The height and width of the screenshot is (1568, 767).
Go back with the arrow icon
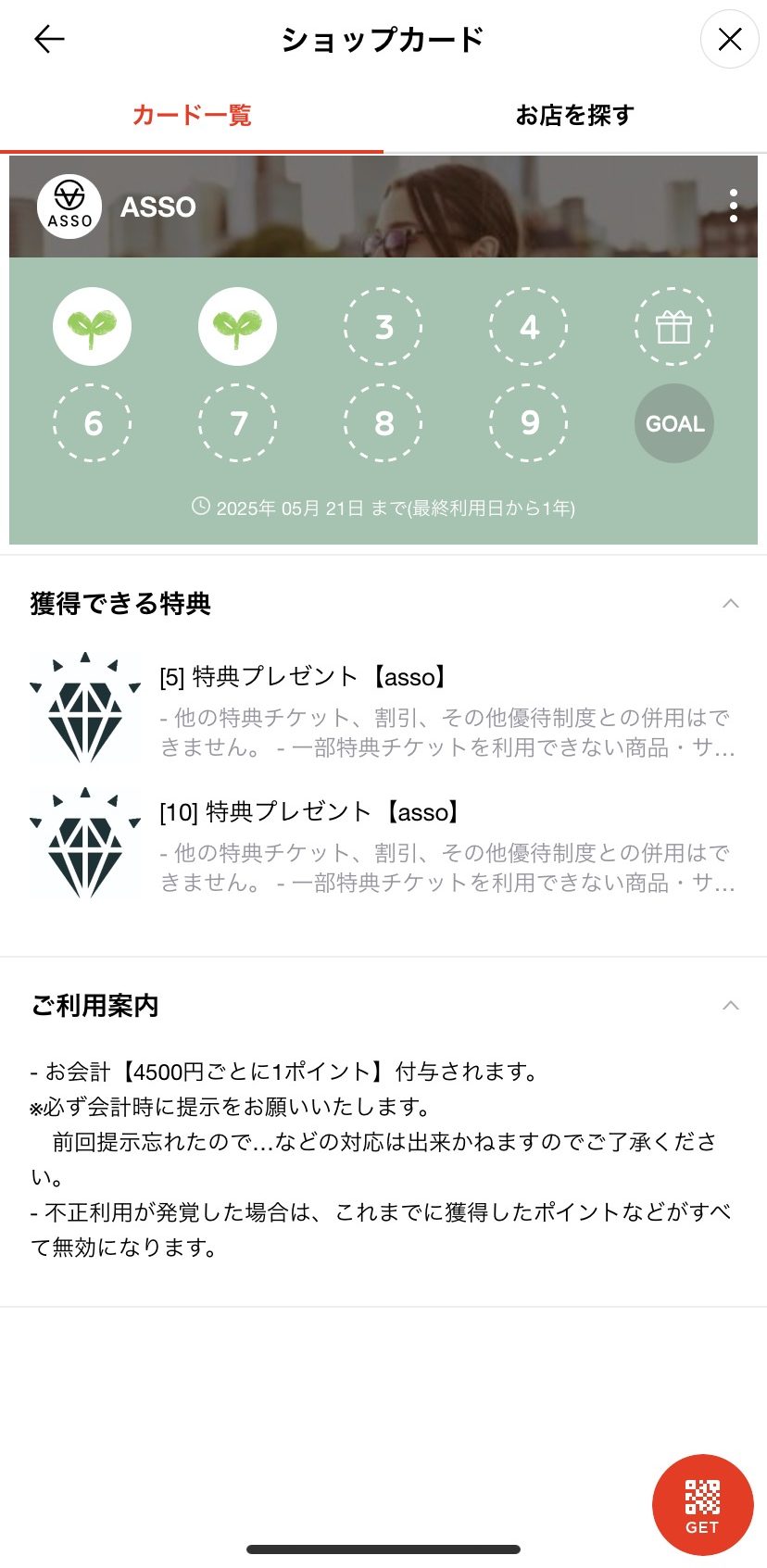pos(49,39)
